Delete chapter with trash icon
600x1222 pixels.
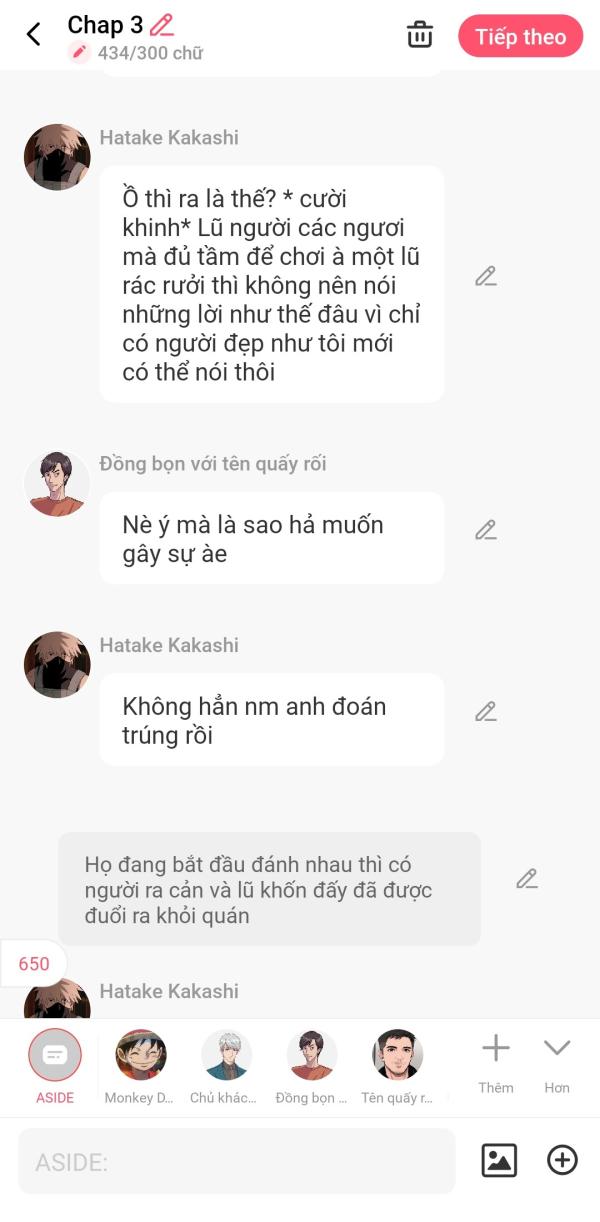coord(420,35)
